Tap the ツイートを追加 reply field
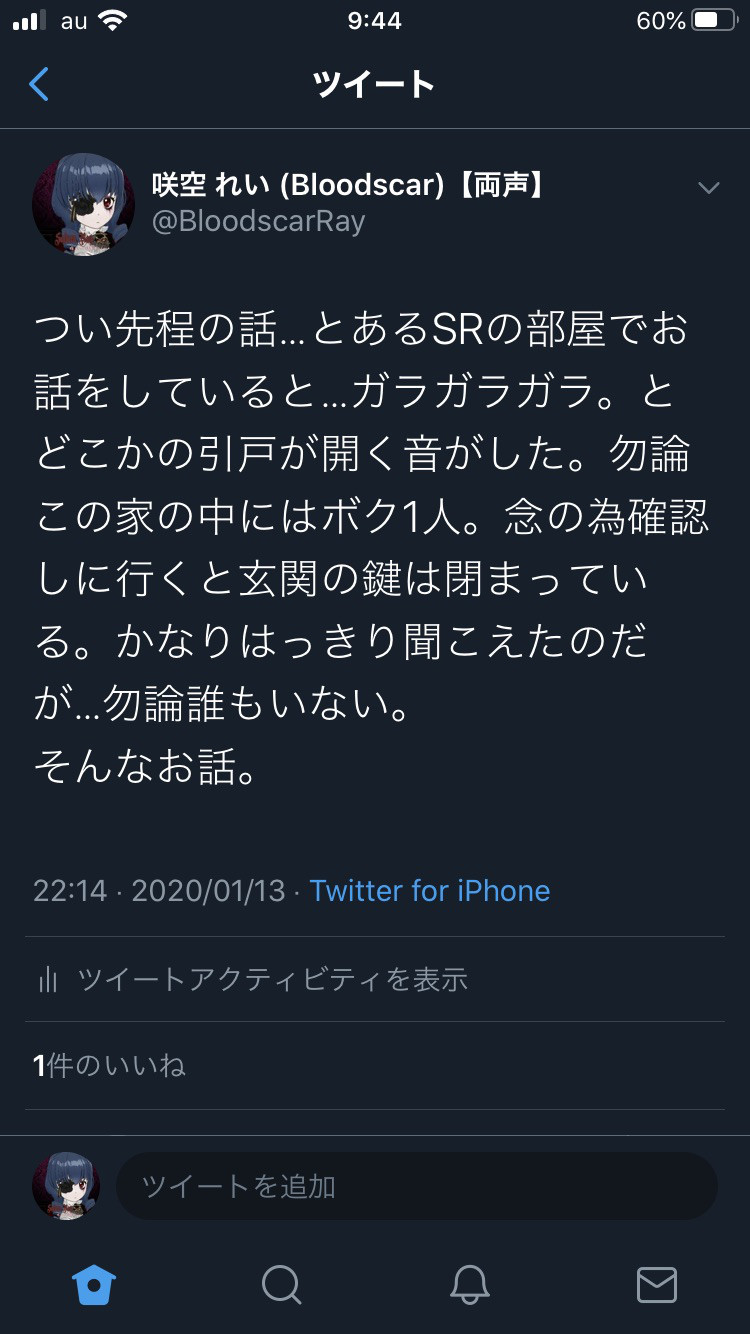 pos(417,1186)
